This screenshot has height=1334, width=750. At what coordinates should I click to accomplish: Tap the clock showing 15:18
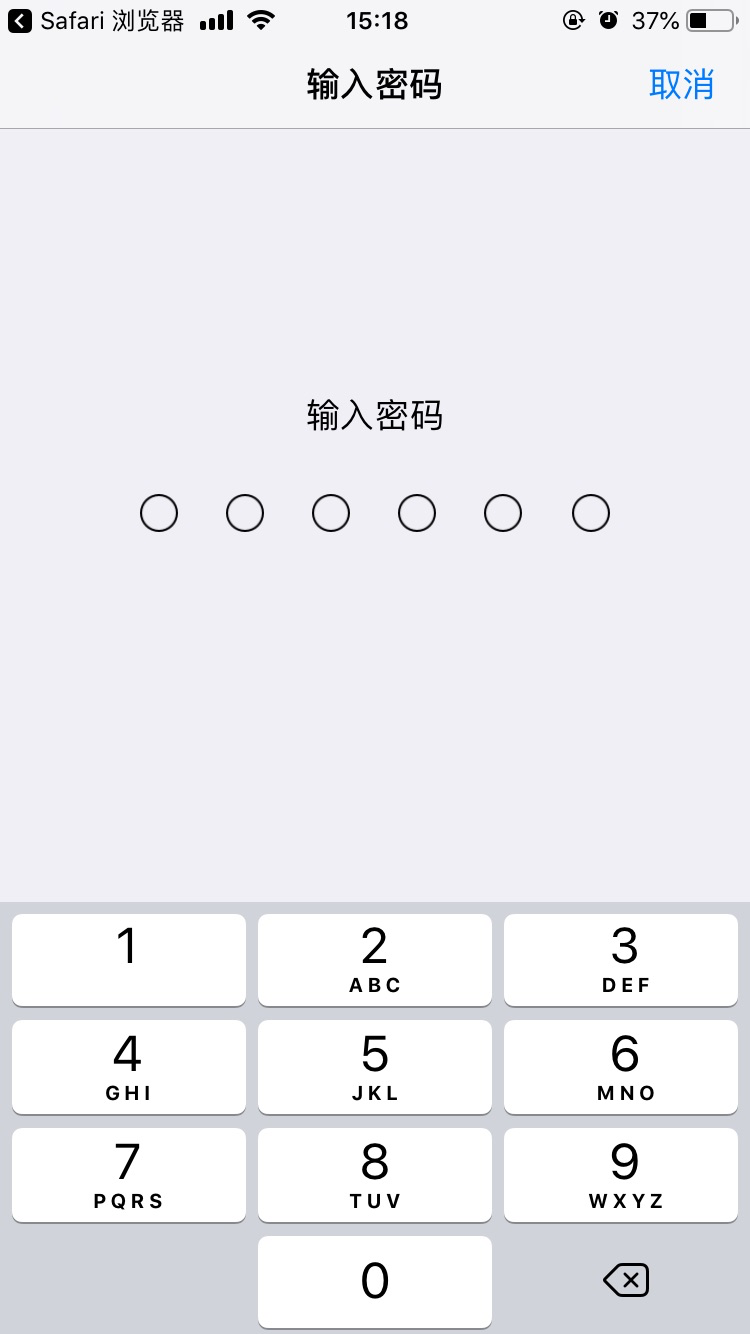tap(377, 20)
